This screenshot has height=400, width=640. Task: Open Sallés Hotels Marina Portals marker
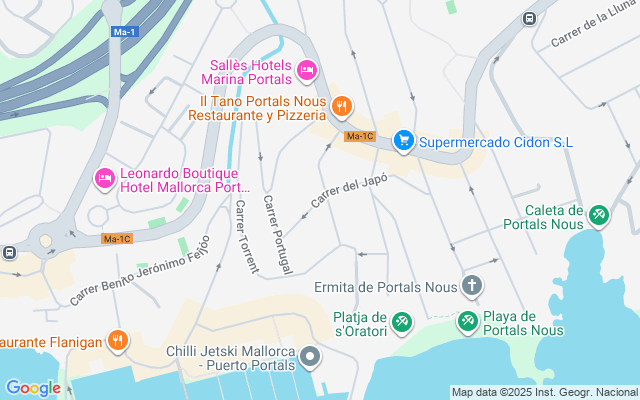click(x=307, y=70)
